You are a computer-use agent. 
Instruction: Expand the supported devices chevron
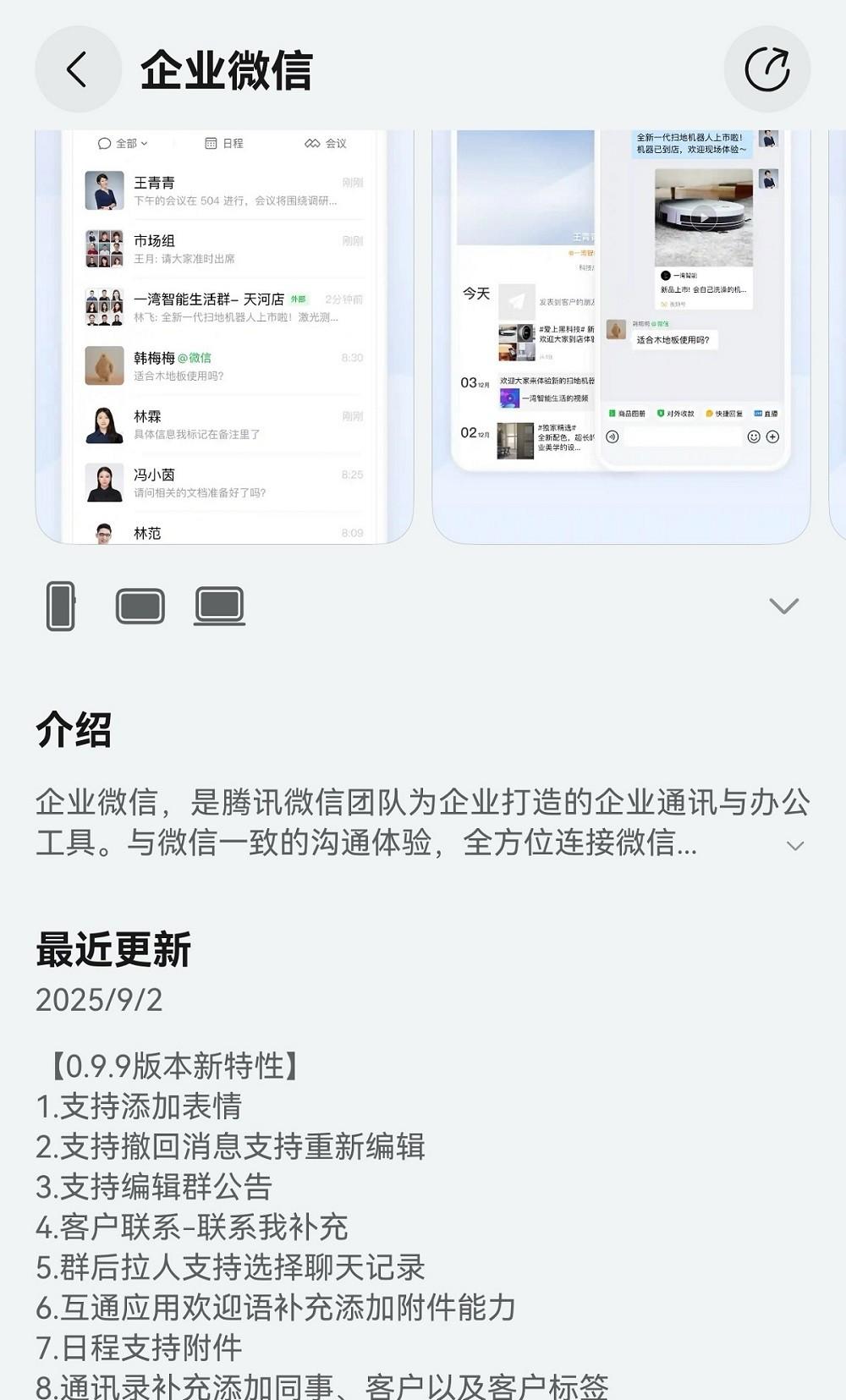click(x=783, y=606)
